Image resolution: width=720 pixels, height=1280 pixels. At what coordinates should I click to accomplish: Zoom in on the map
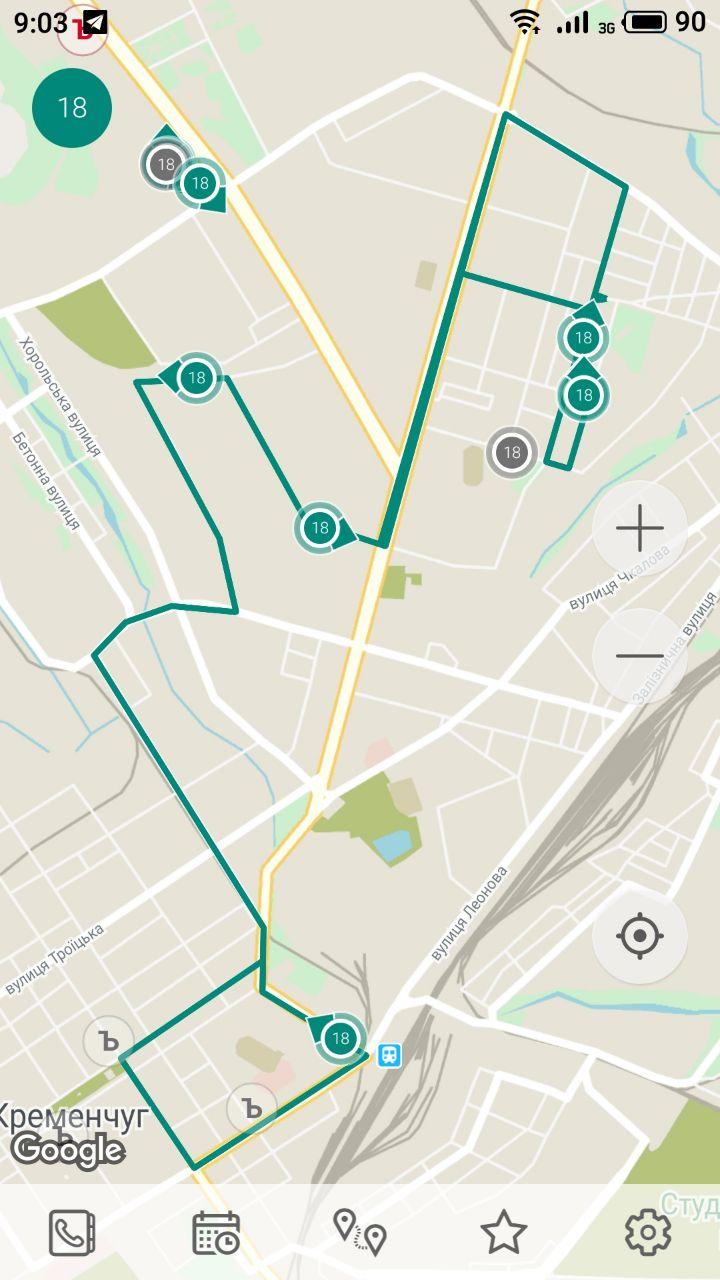[640, 529]
